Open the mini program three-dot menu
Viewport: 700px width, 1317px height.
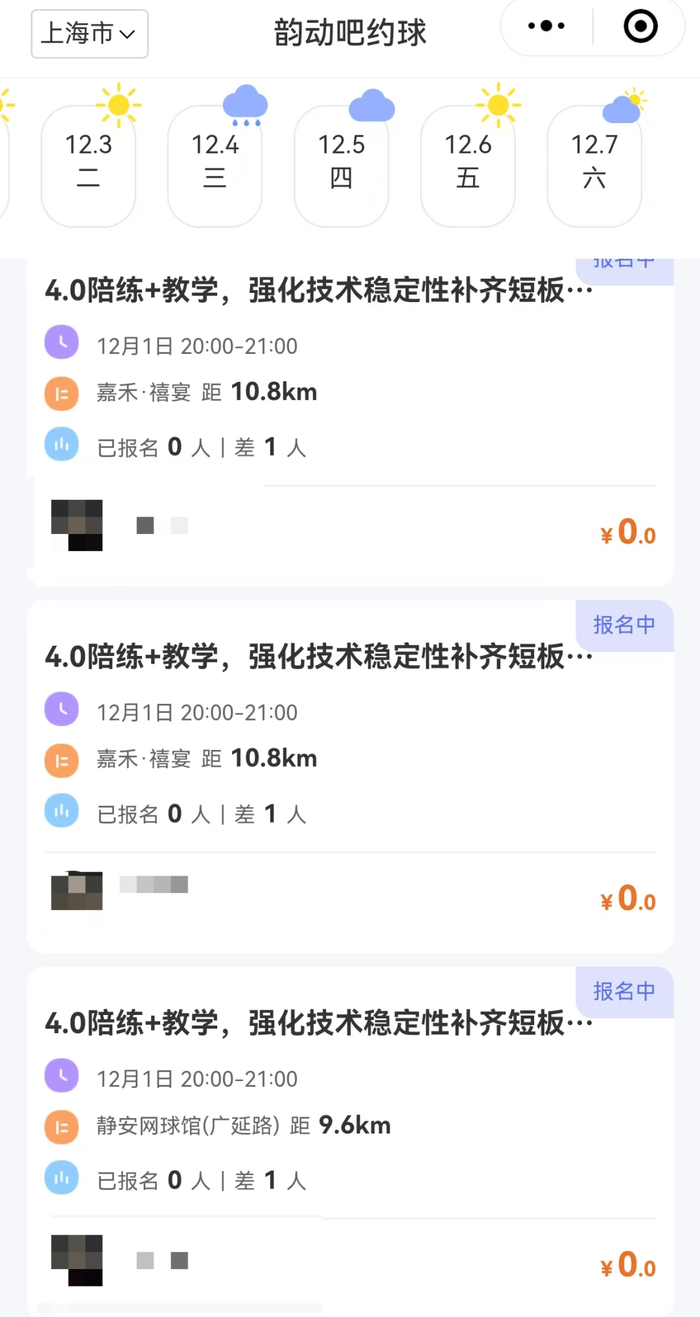tap(546, 27)
